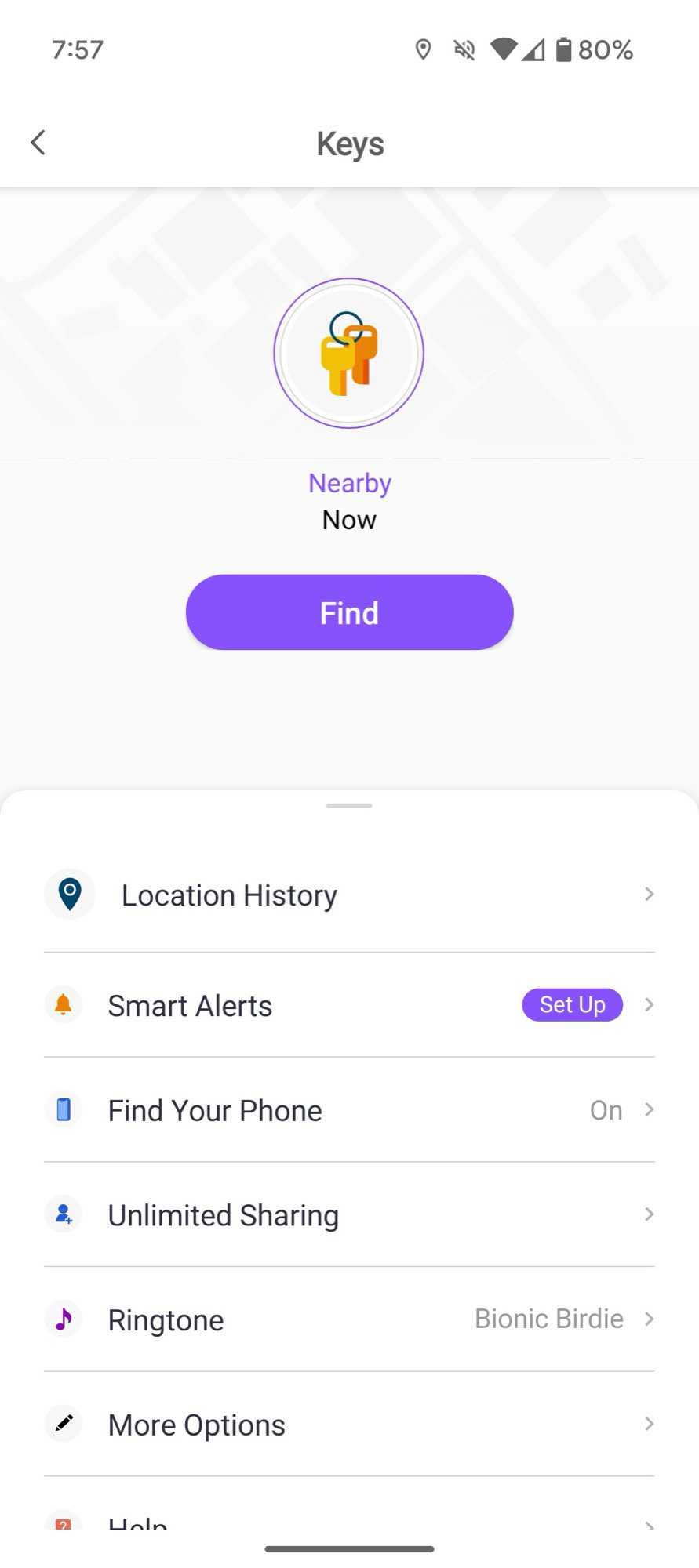
Task: Tap the Set Up badge
Action: click(572, 1005)
